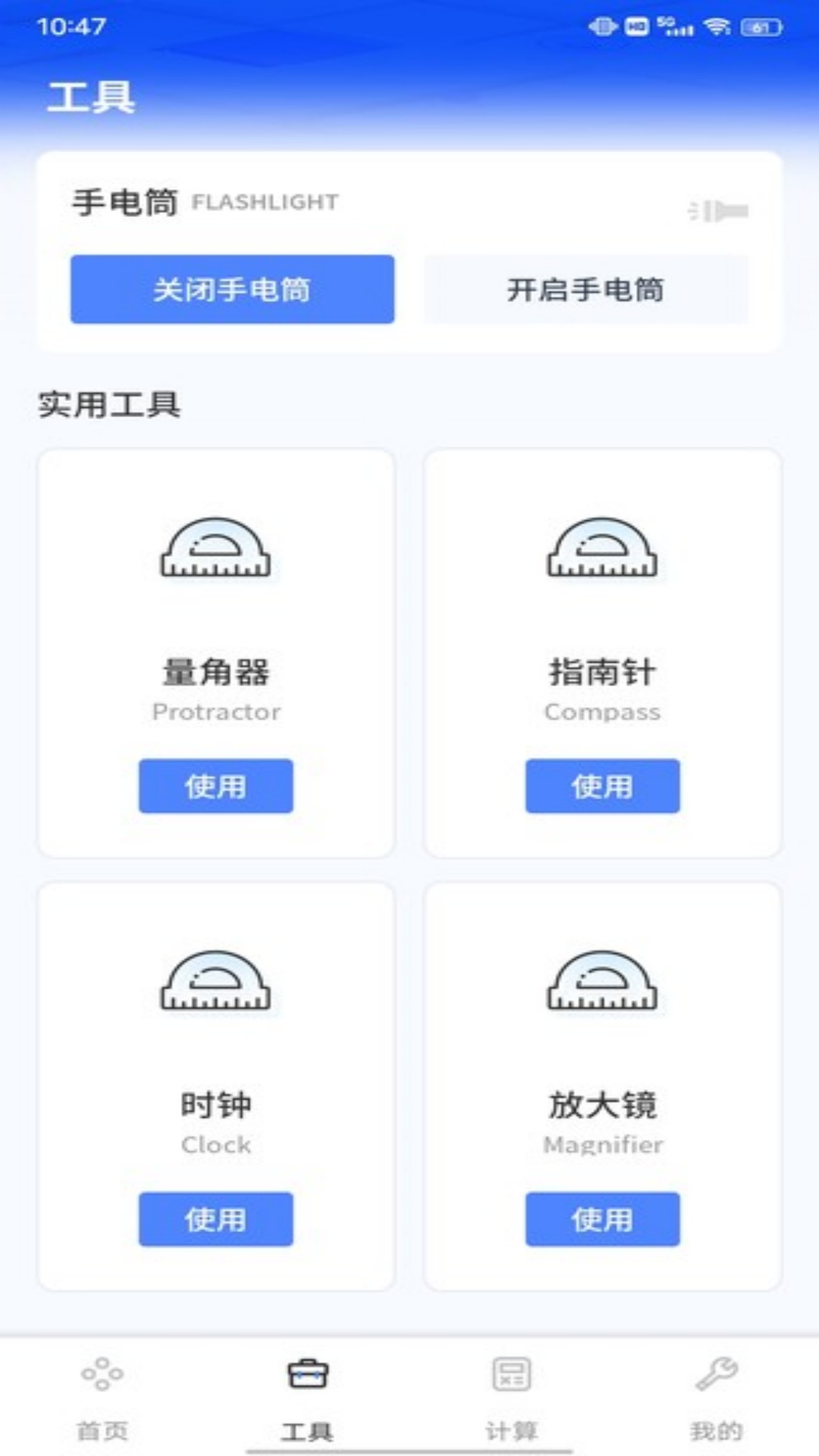Use the 放大镜 Magnifier tool
This screenshot has width=819, height=1456.
pyautogui.click(x=602, y=1219)
